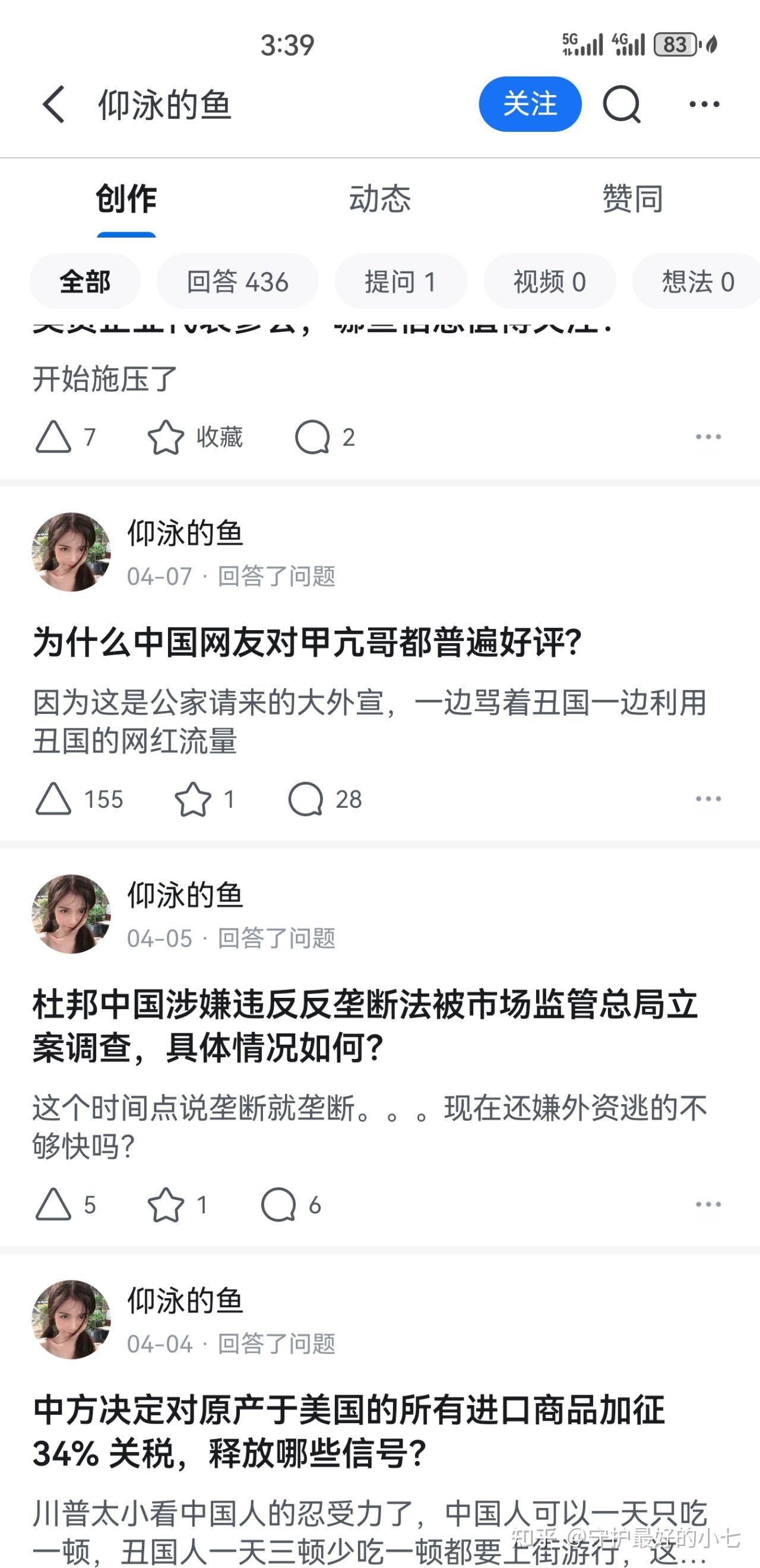Select the 全部 filter chip
The width and height of the screenshot is (760, 1568).
click(x=85, y=282)
